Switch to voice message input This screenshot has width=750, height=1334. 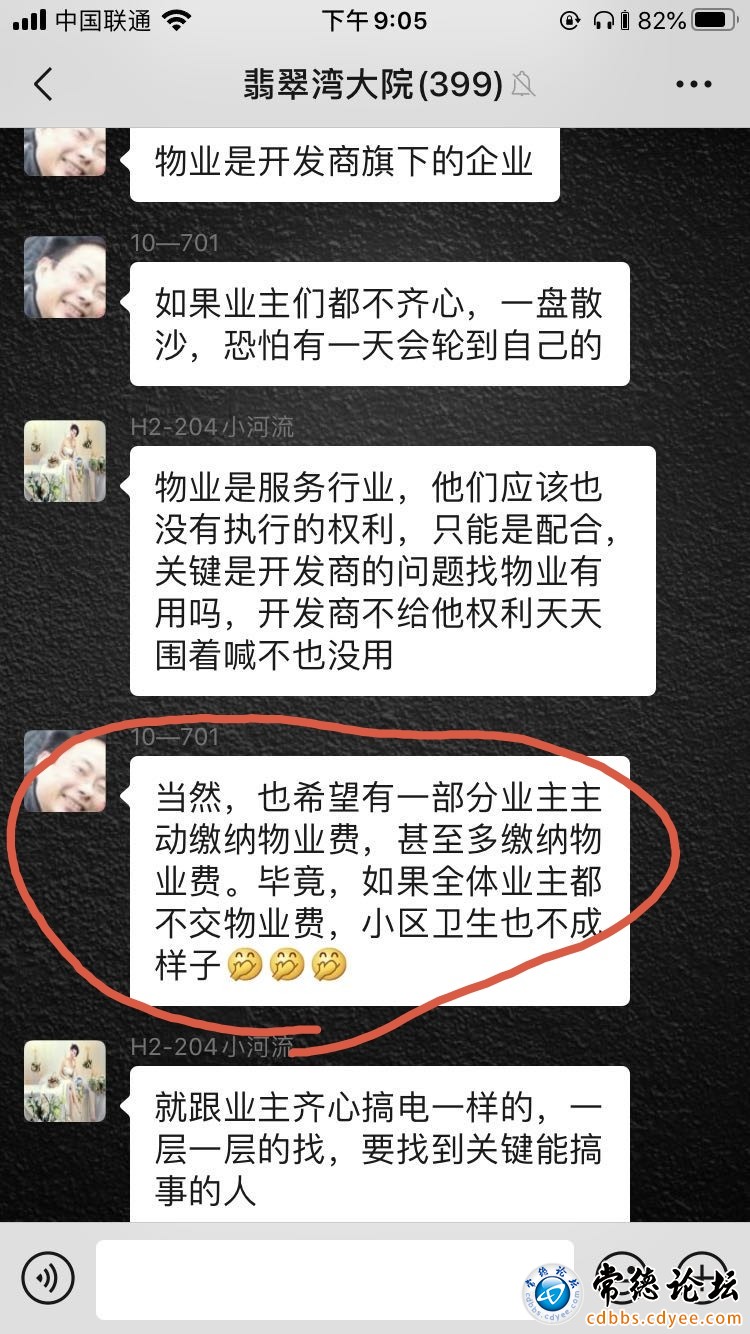tap(49, 1277)
